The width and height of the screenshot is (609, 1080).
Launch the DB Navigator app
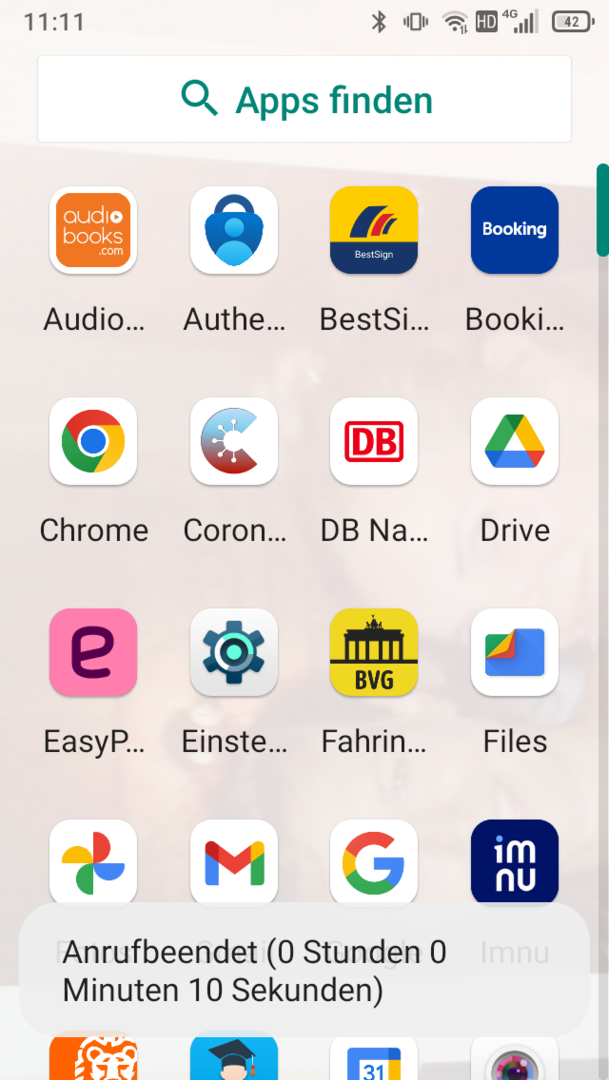tap(374, 441)
